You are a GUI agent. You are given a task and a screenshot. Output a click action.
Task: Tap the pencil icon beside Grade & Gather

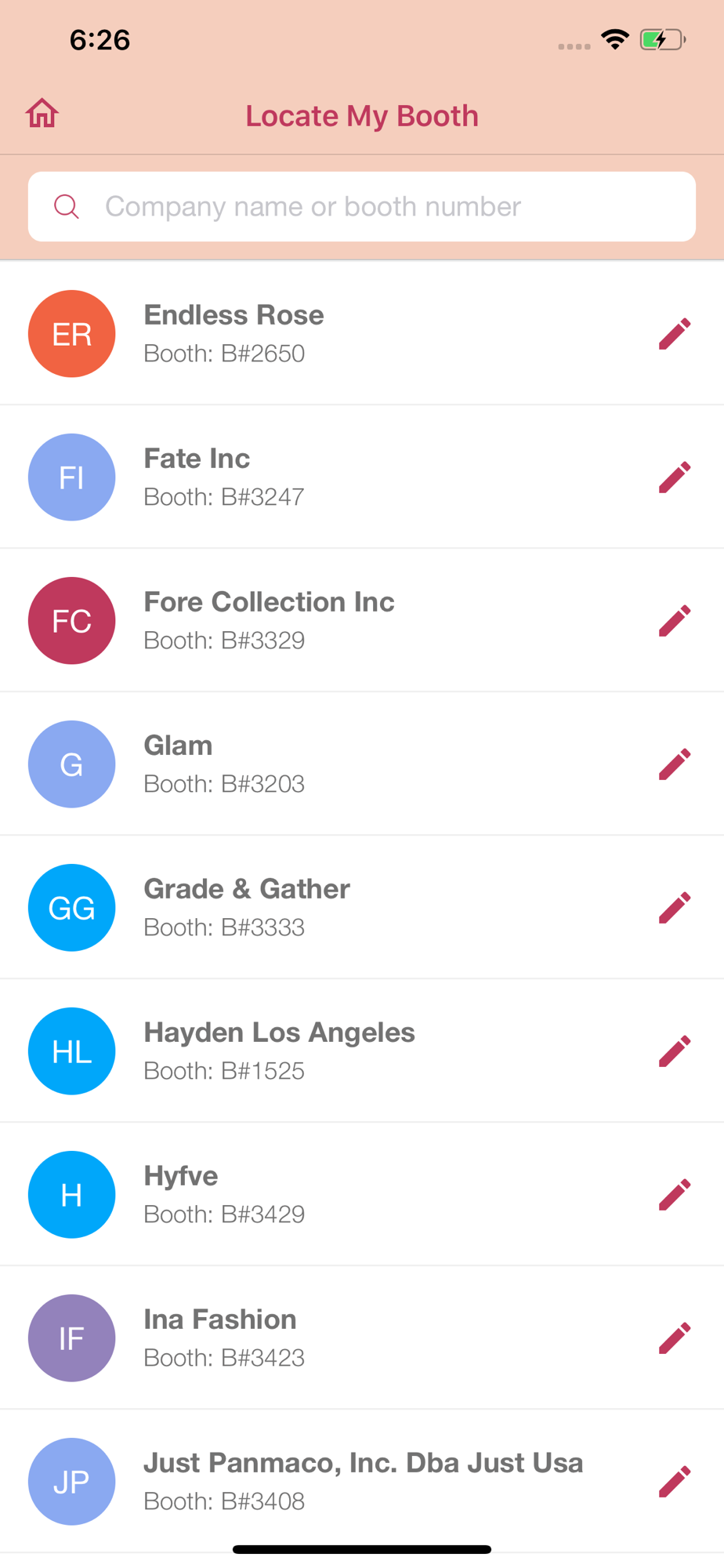point(675,908)
